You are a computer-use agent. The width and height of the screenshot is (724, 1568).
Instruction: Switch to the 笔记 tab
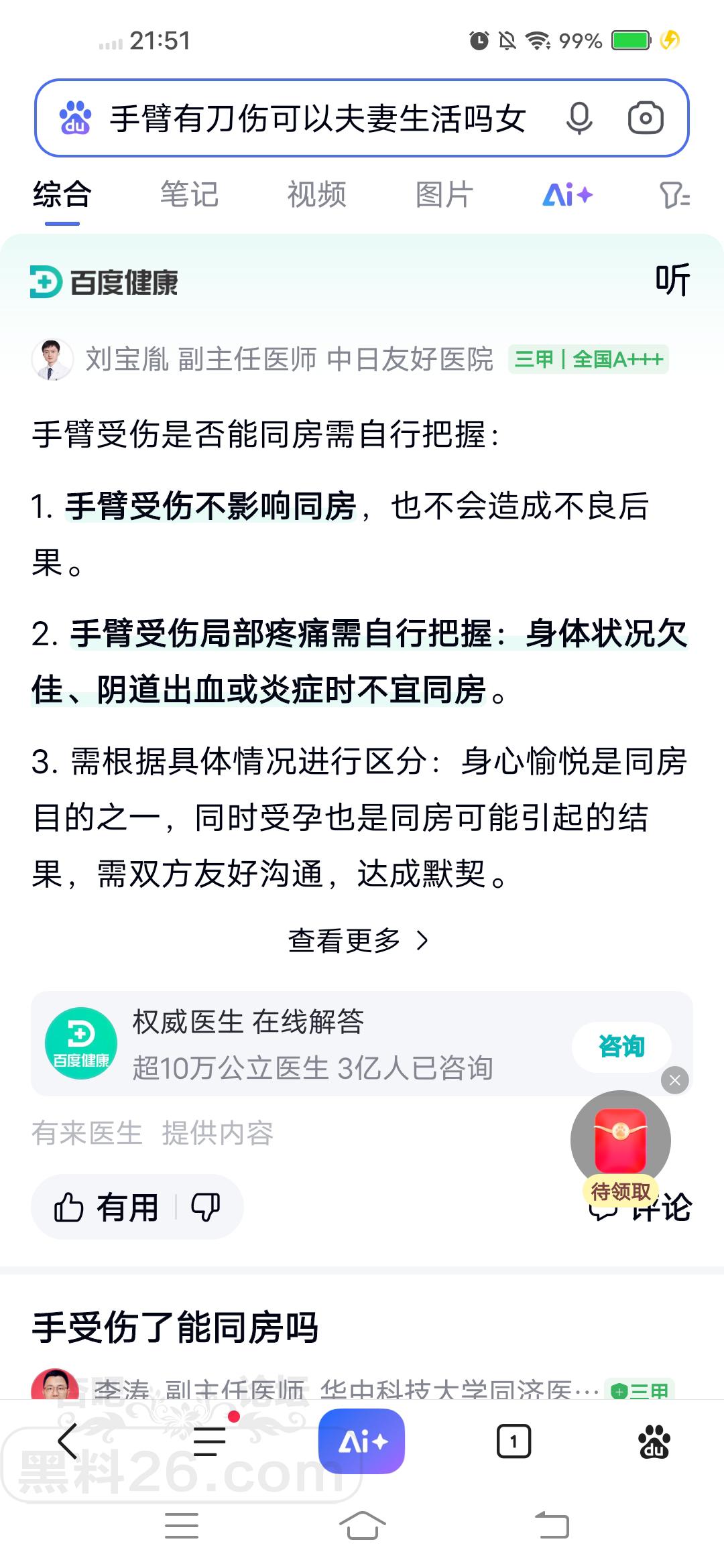[189, 195]
